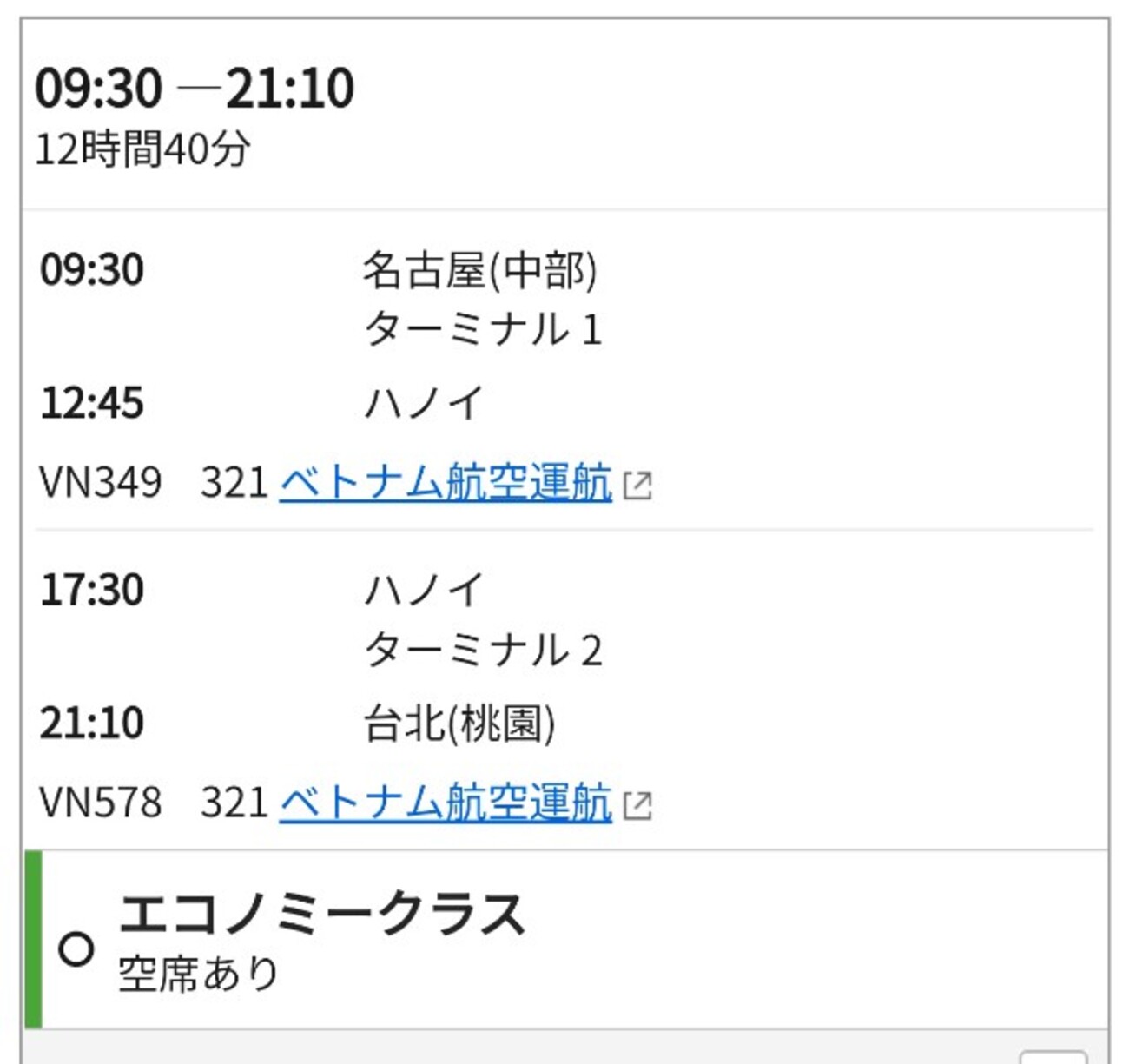The image size is (1129, 1064).
Task: Open the ベトナム航空運航 link under VN578
Action: [446, 803]
